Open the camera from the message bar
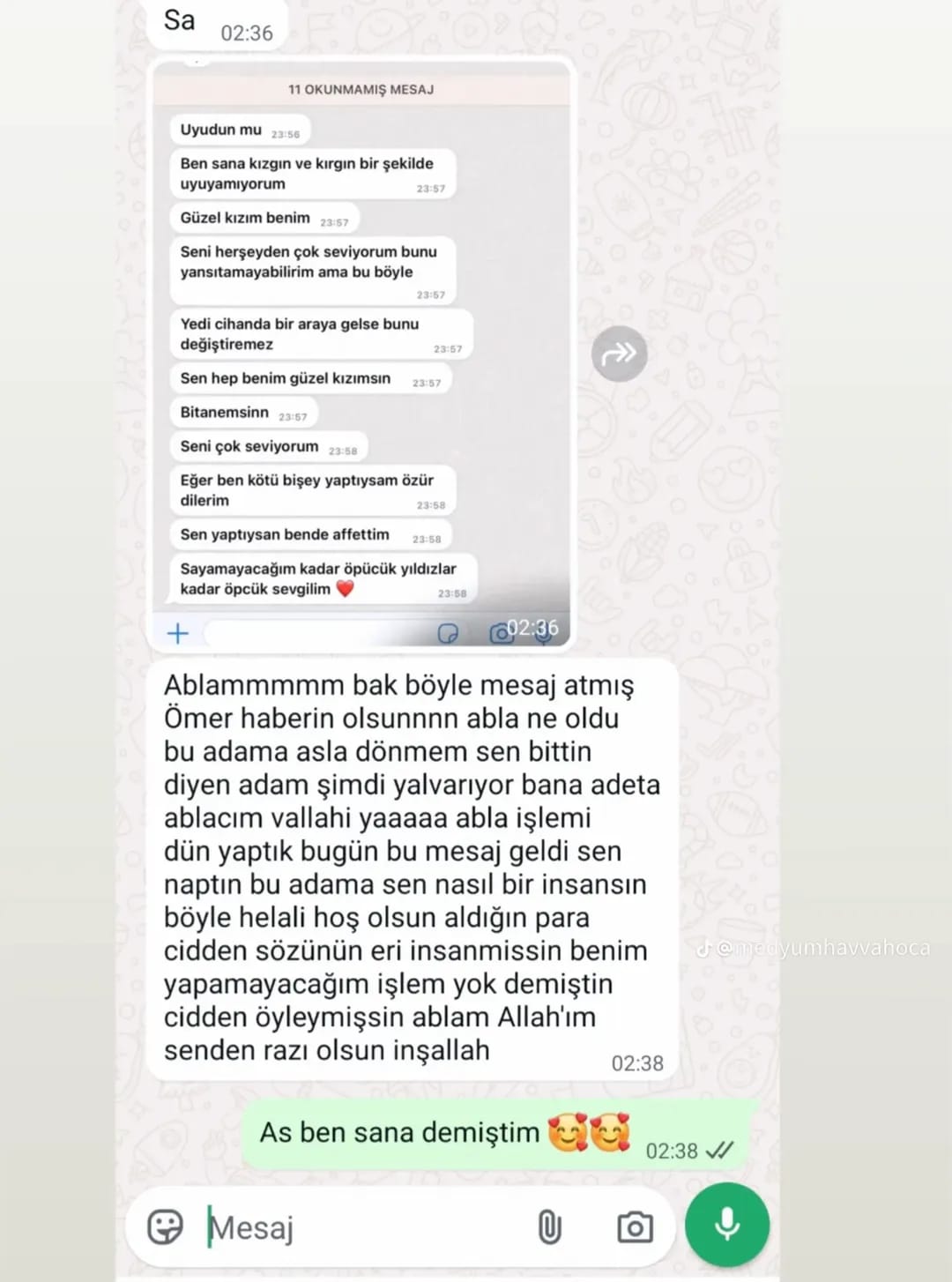This screenshot has width=952, height=1282. pyautogui.click(x=635, y=1226)
